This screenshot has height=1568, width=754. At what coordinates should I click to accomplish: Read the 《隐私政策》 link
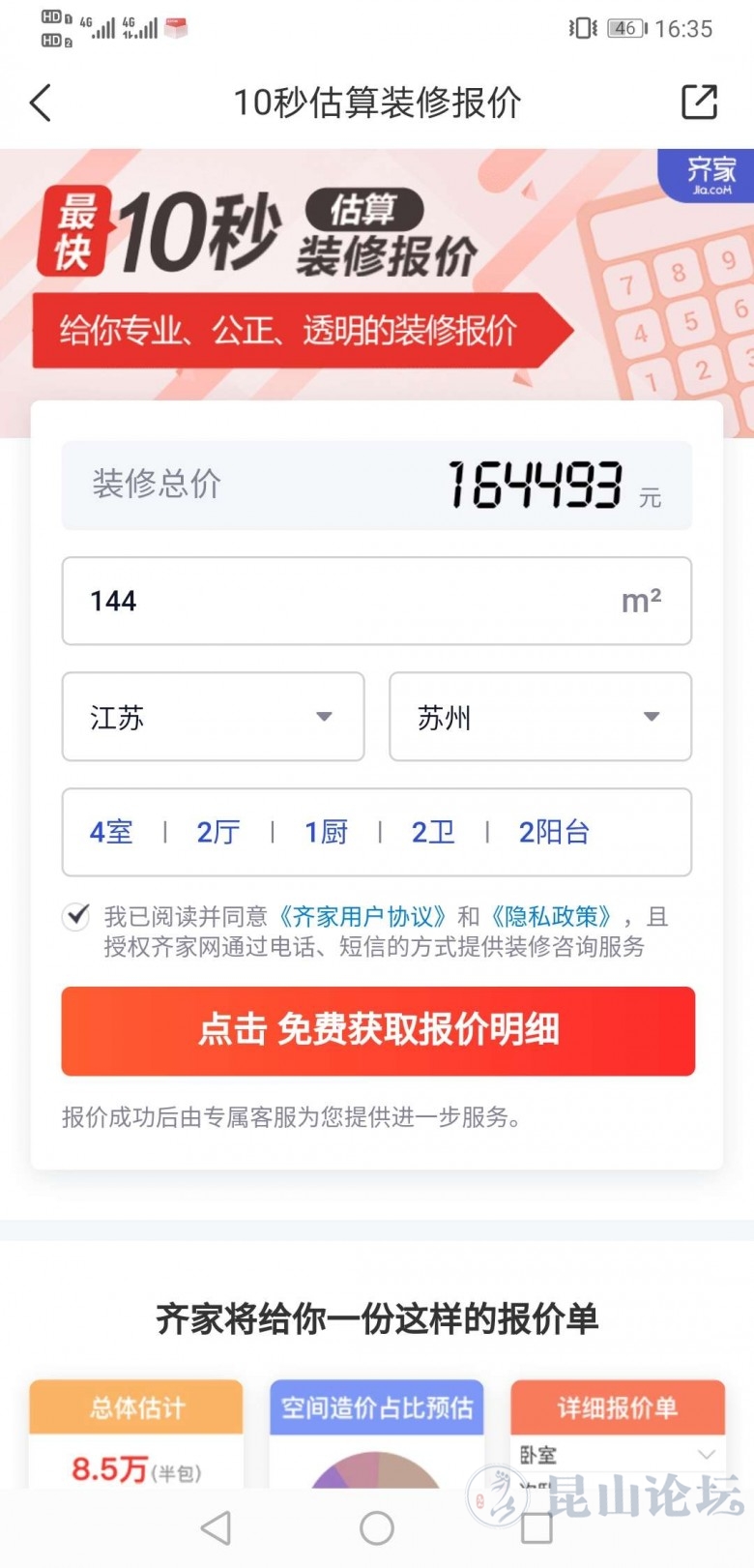pos(551,916)
